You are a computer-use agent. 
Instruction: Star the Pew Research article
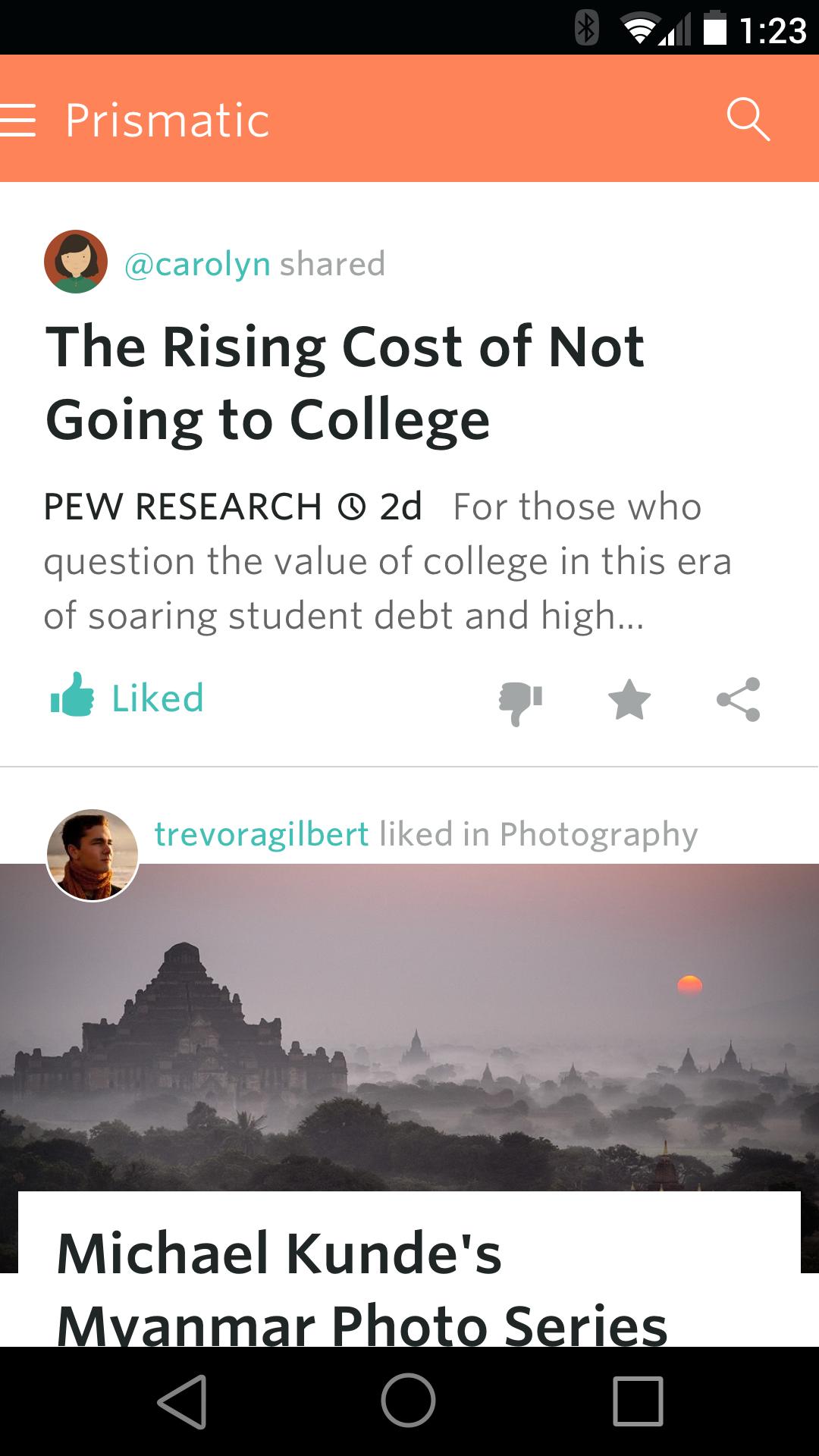point(629,699)
